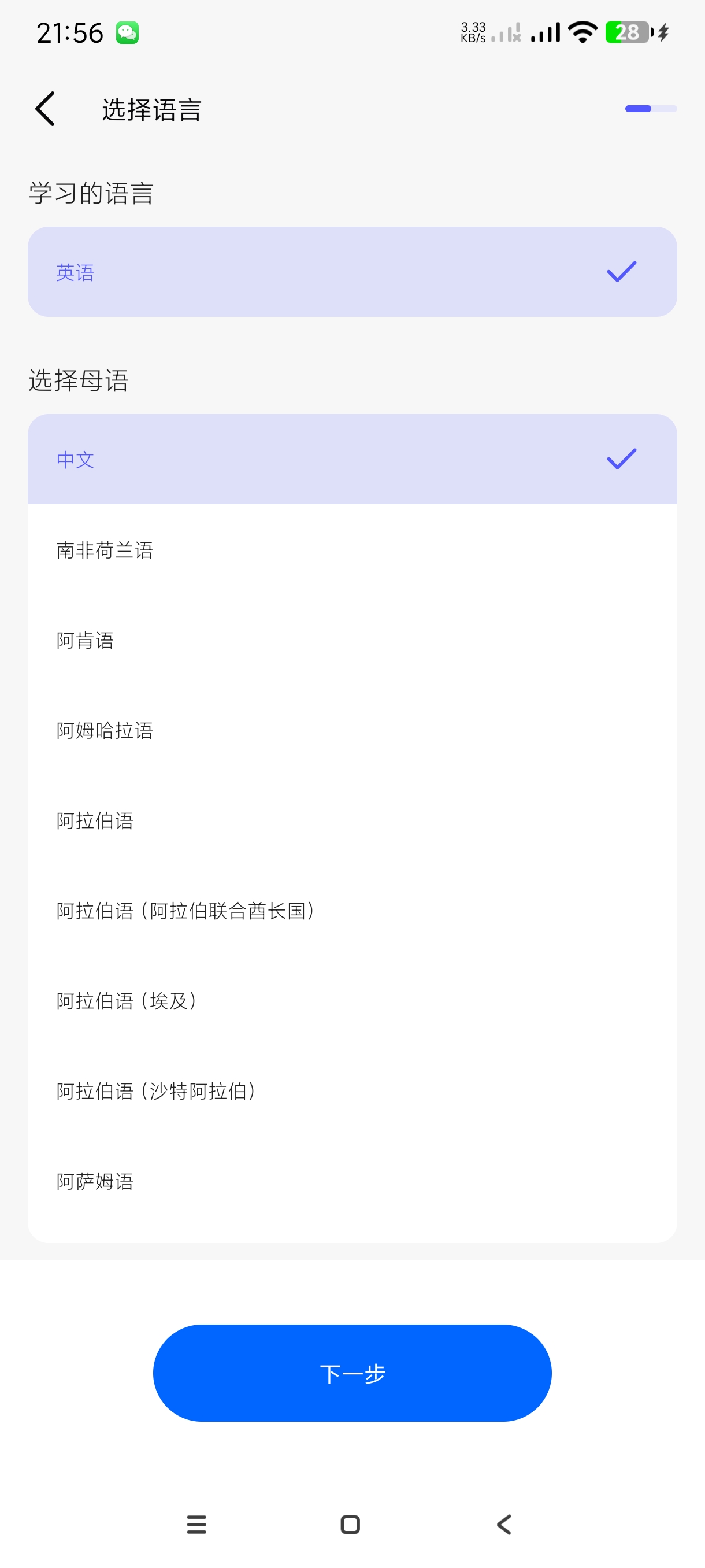Pick 阿萨姆语 as native language
Screen dimensions: 705x1568
click(x=351, y=1181)
